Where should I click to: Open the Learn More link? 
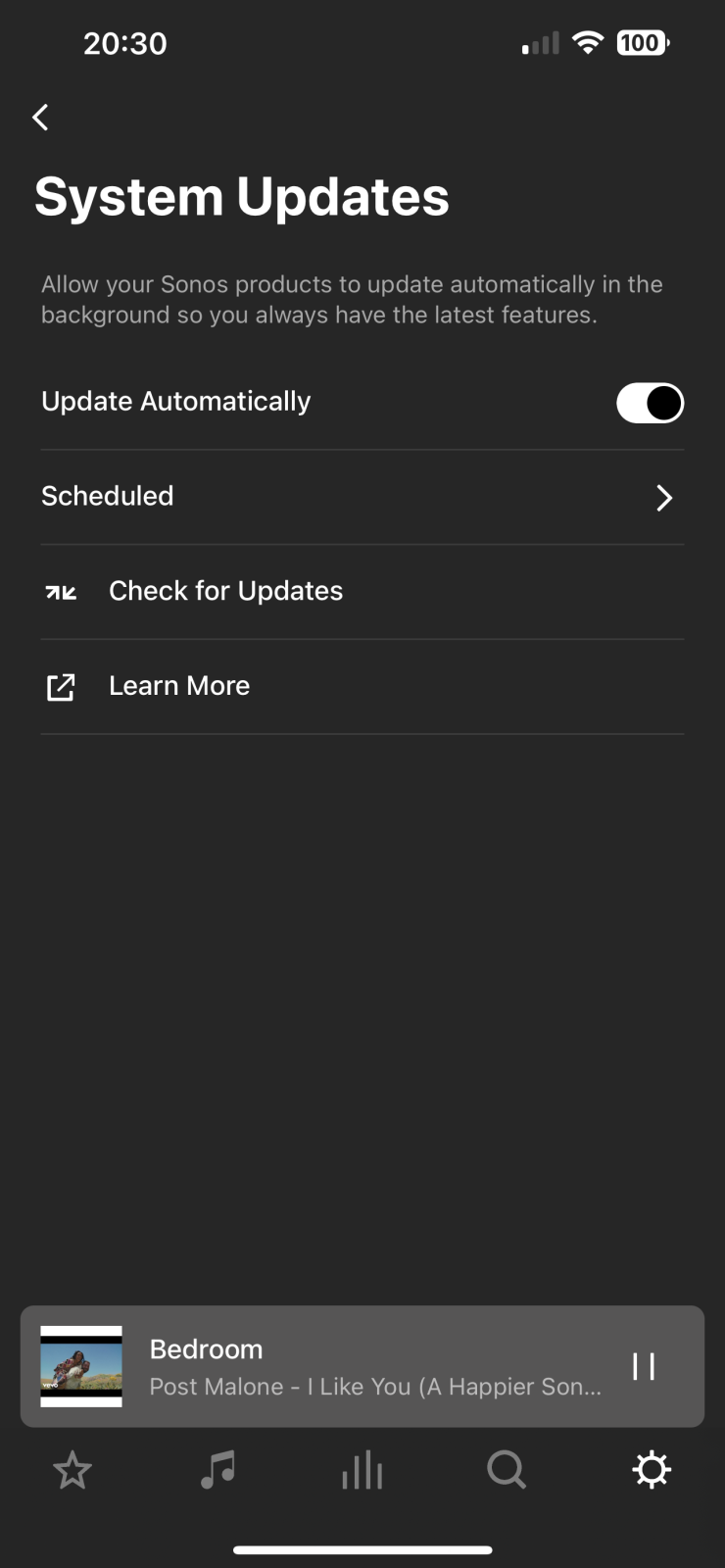tap(362, 687)
